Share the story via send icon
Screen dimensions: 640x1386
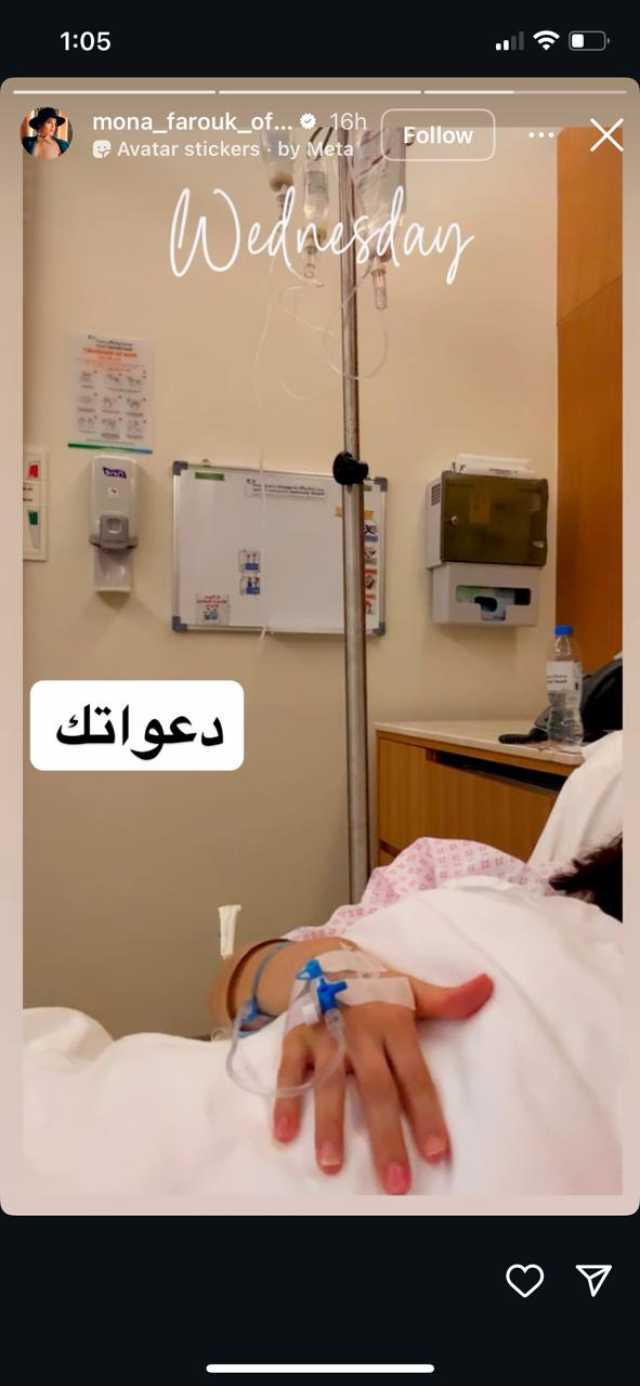click(x=594, y=1280)
